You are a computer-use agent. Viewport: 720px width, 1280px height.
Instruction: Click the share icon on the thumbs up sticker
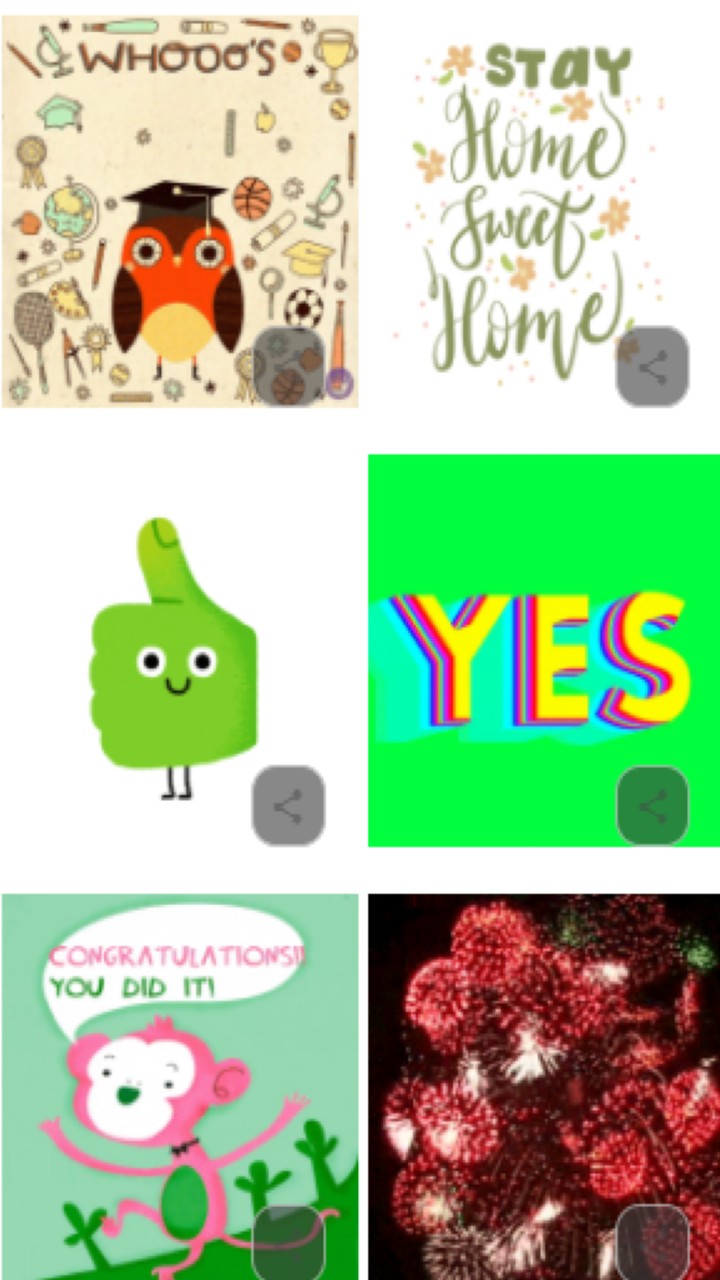coord(291,803)
